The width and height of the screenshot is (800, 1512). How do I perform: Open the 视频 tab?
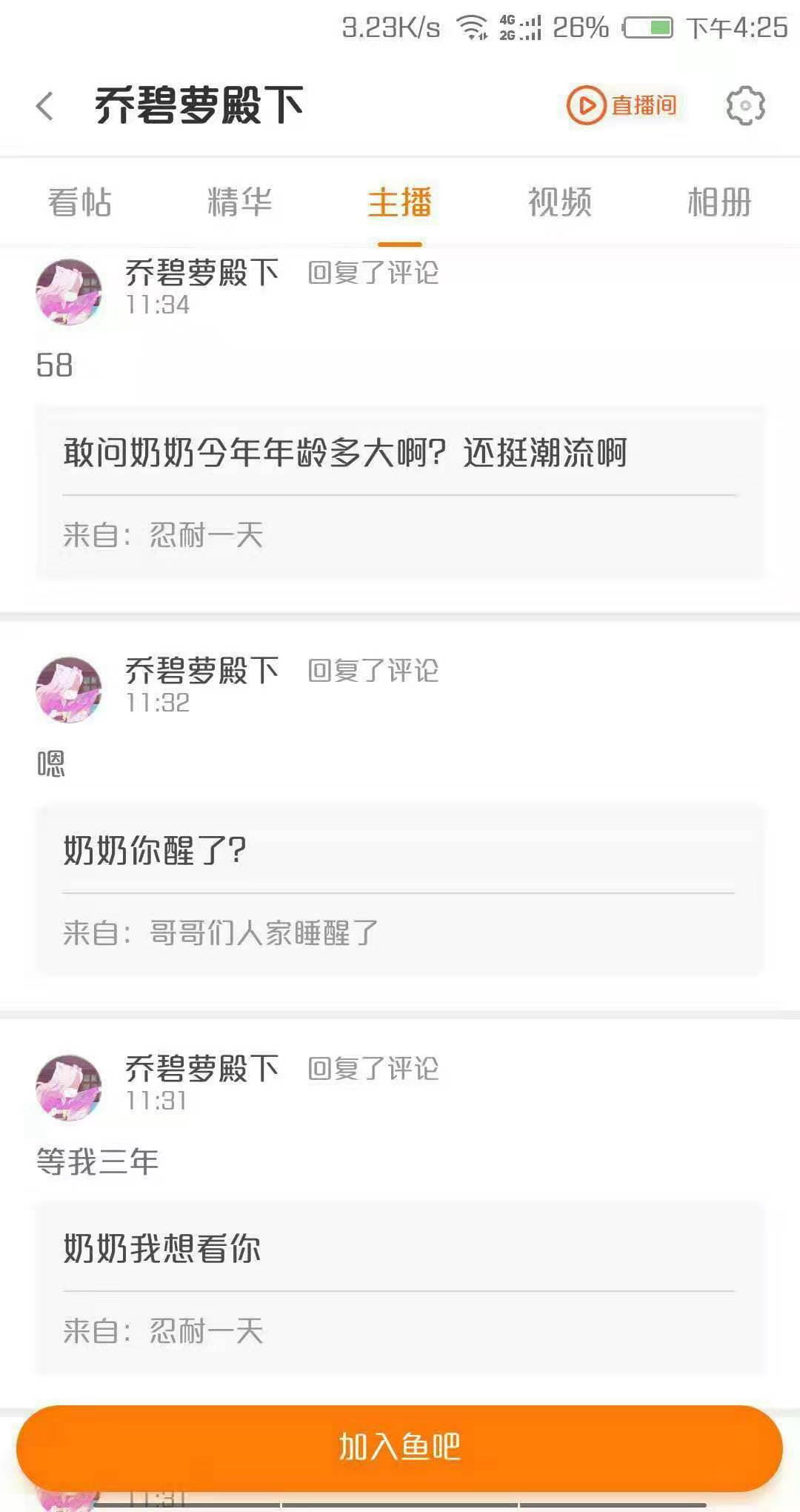[559, 202]
